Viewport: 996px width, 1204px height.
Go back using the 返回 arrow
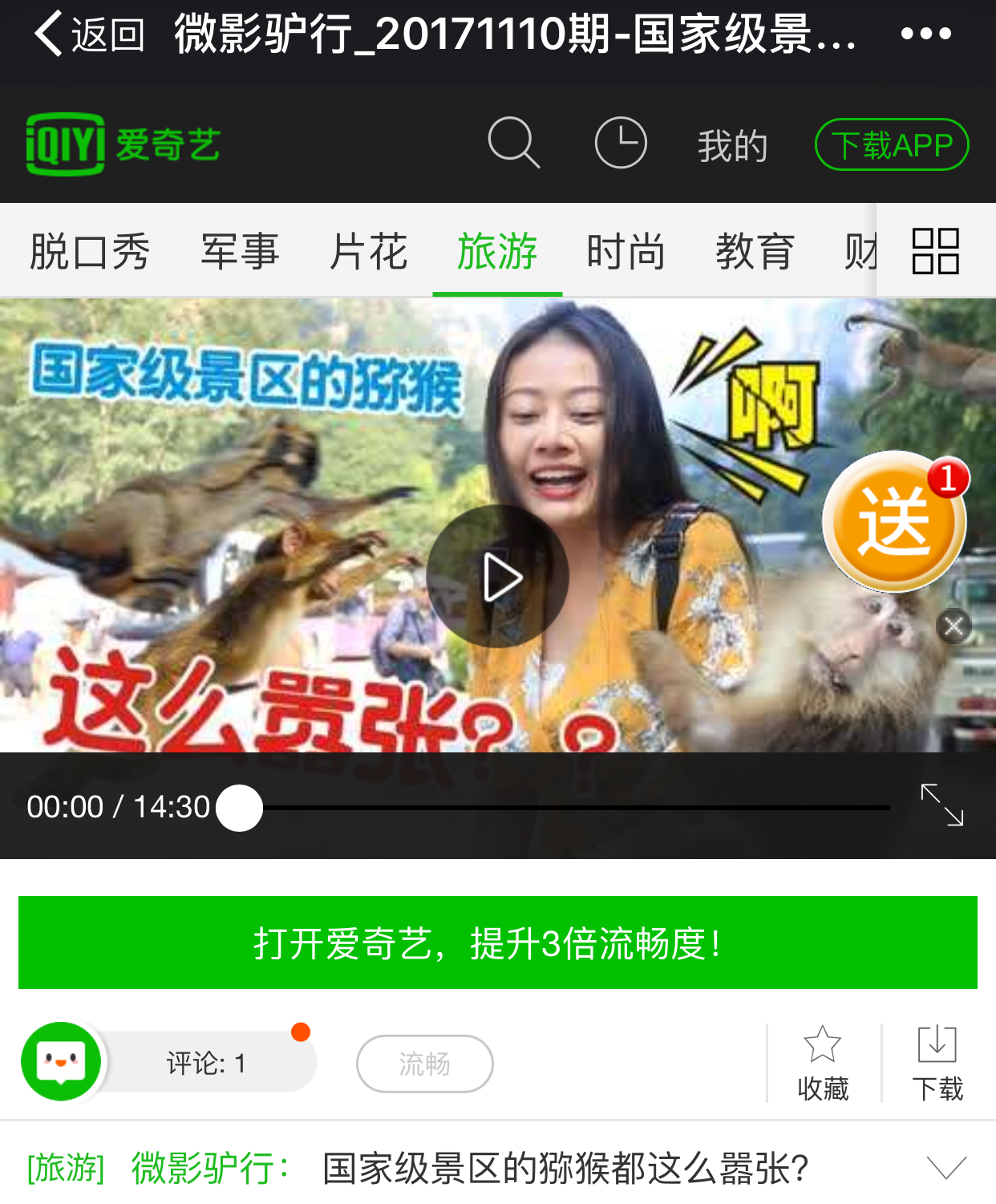87,34
